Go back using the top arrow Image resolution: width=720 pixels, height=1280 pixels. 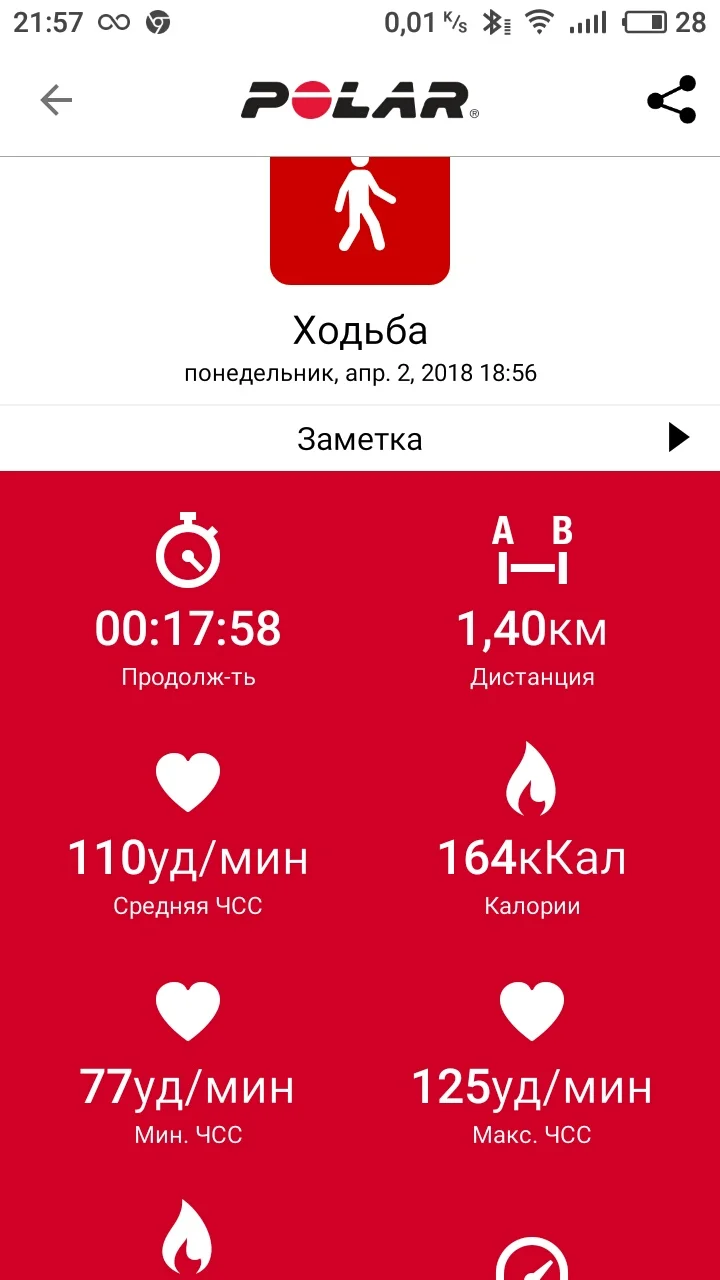pos(56,100)
